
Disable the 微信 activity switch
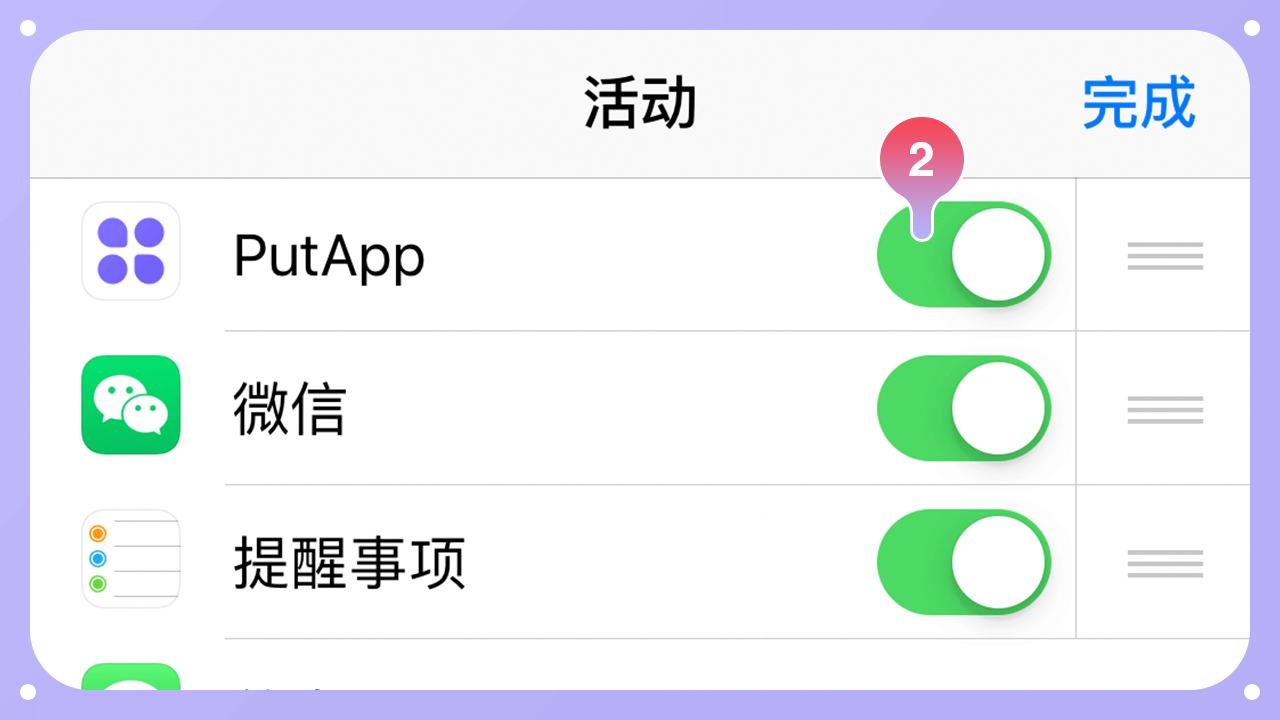[x=964, y=409]
